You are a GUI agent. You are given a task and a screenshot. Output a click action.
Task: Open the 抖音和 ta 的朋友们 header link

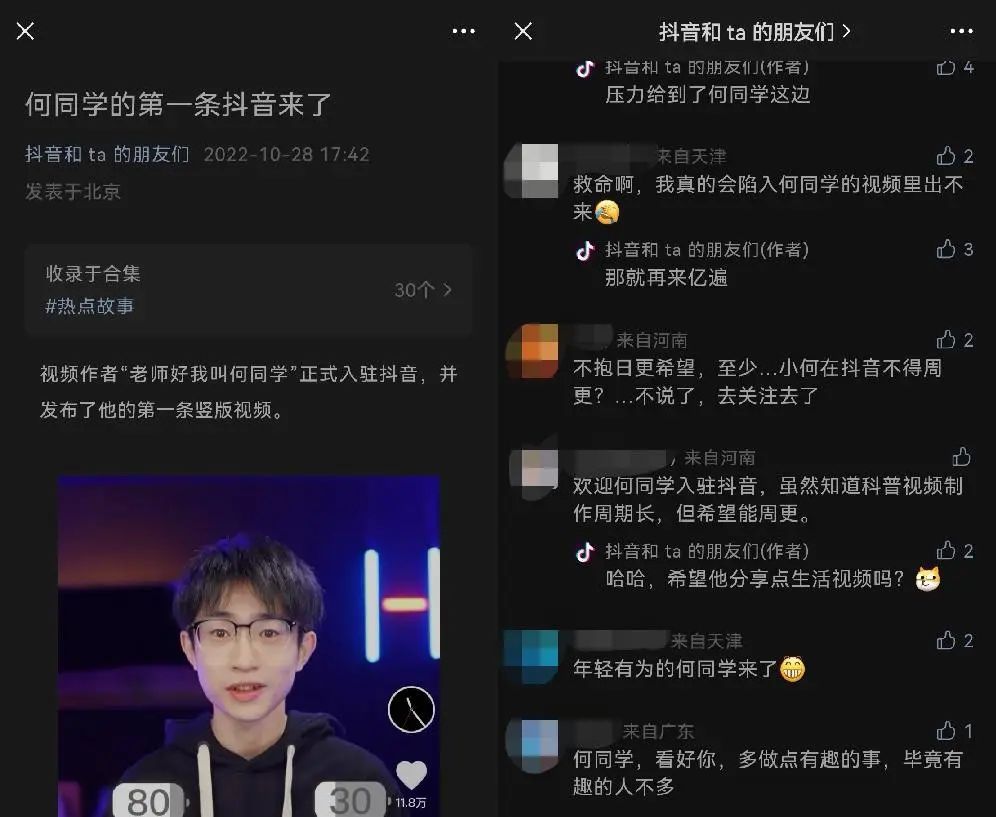[x=755, y=31]
